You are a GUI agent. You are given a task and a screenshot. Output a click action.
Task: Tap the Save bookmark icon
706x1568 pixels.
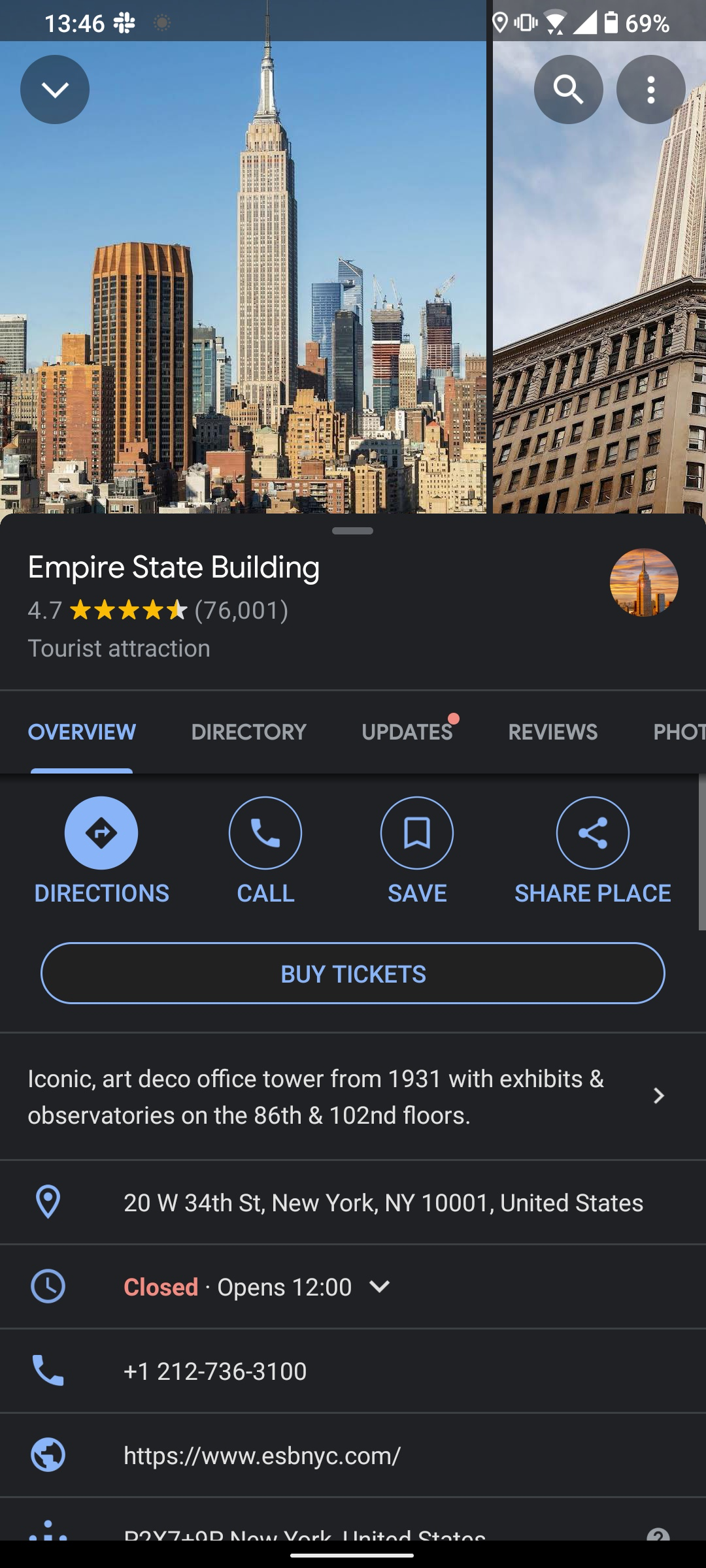[417, 833]
